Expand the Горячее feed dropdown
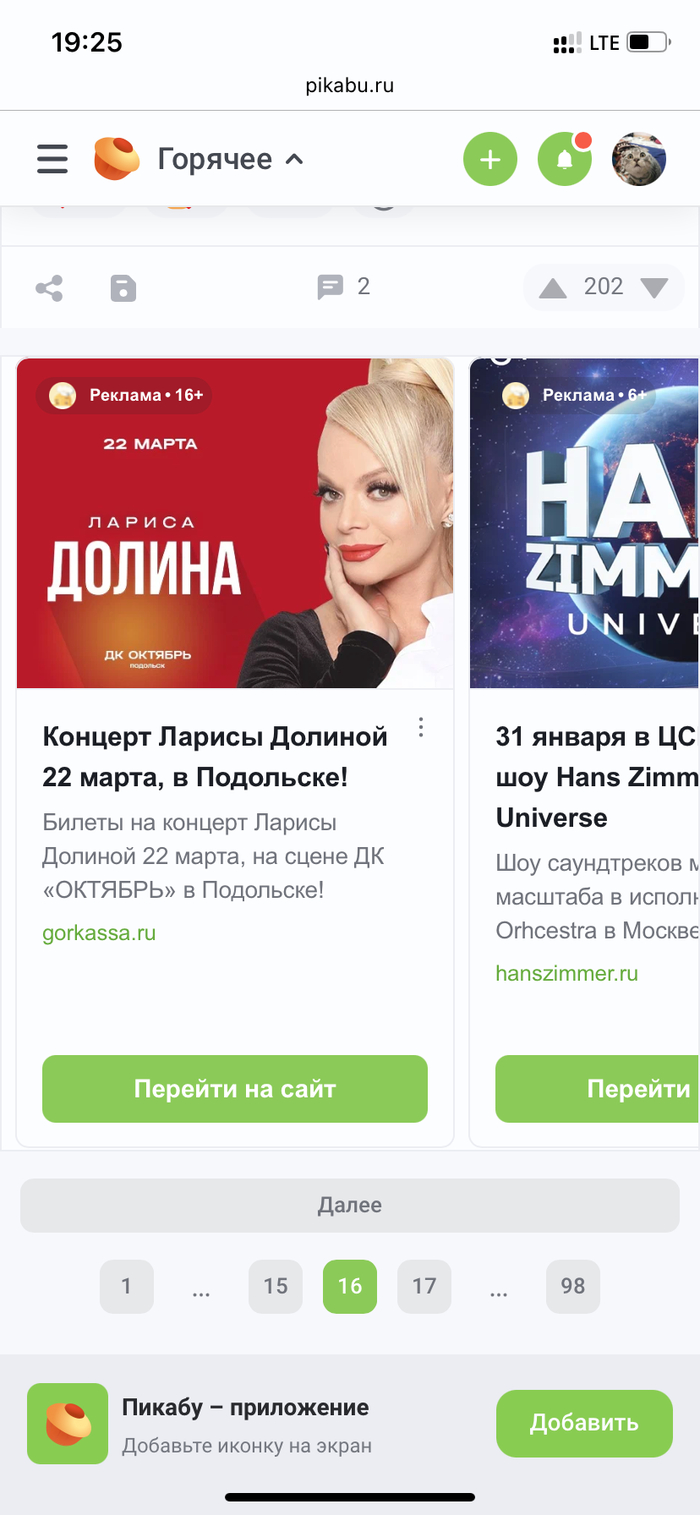Screen dimensions: 700x1515 click(230, 159)
